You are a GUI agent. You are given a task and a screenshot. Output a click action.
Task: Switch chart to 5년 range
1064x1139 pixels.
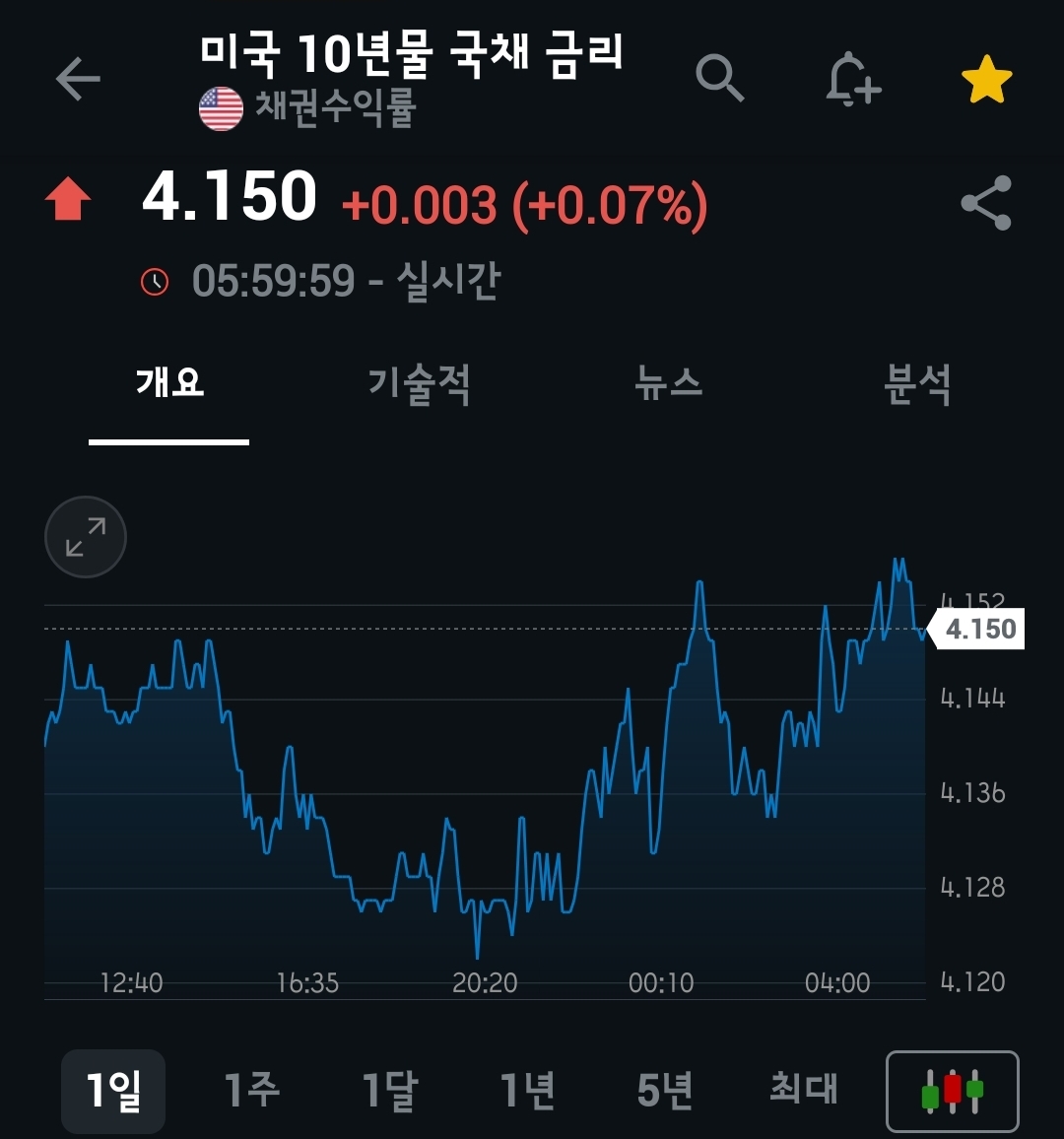click(665, 1091)
